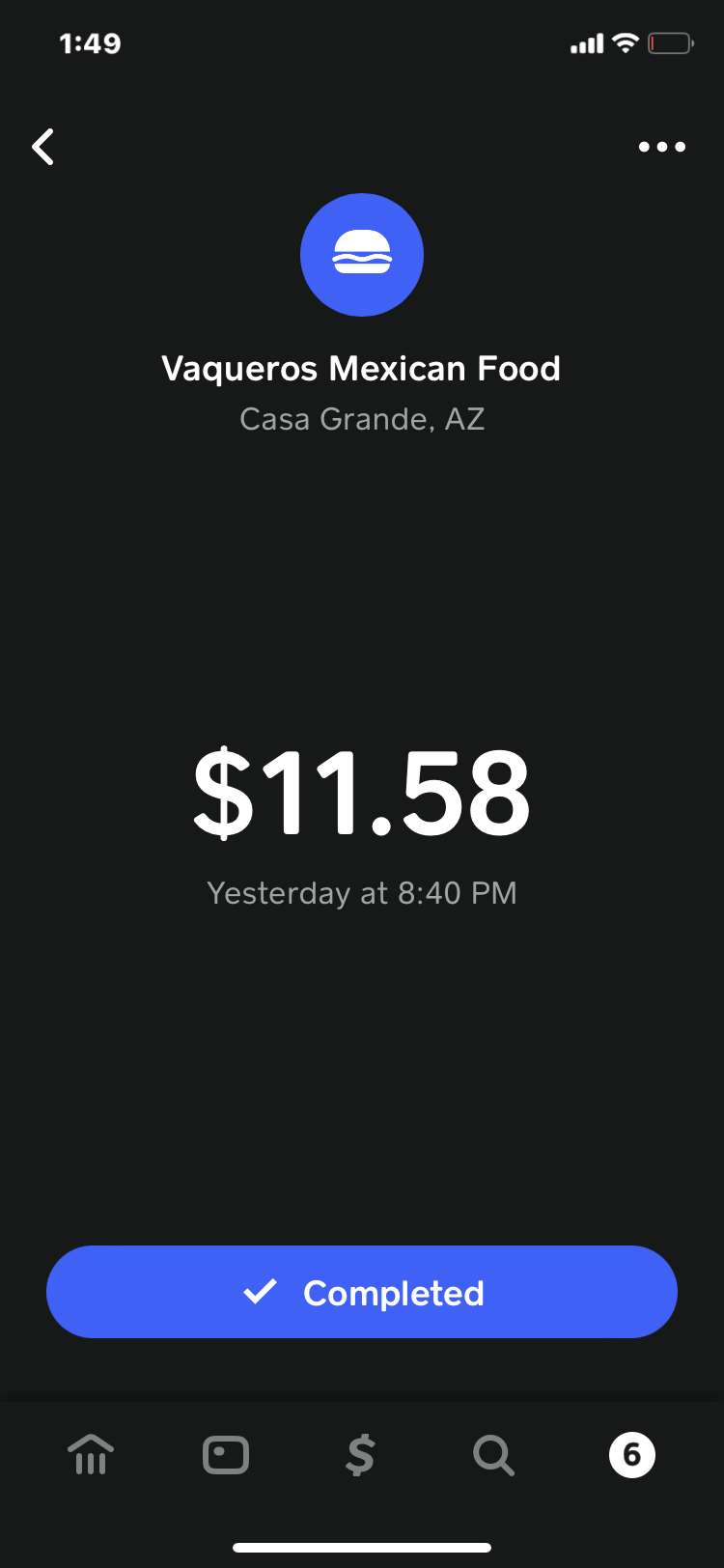The height and width of the screenshot is (1568, 724).
Task: Tap the Completed status button
Action: click(362, 1292)
